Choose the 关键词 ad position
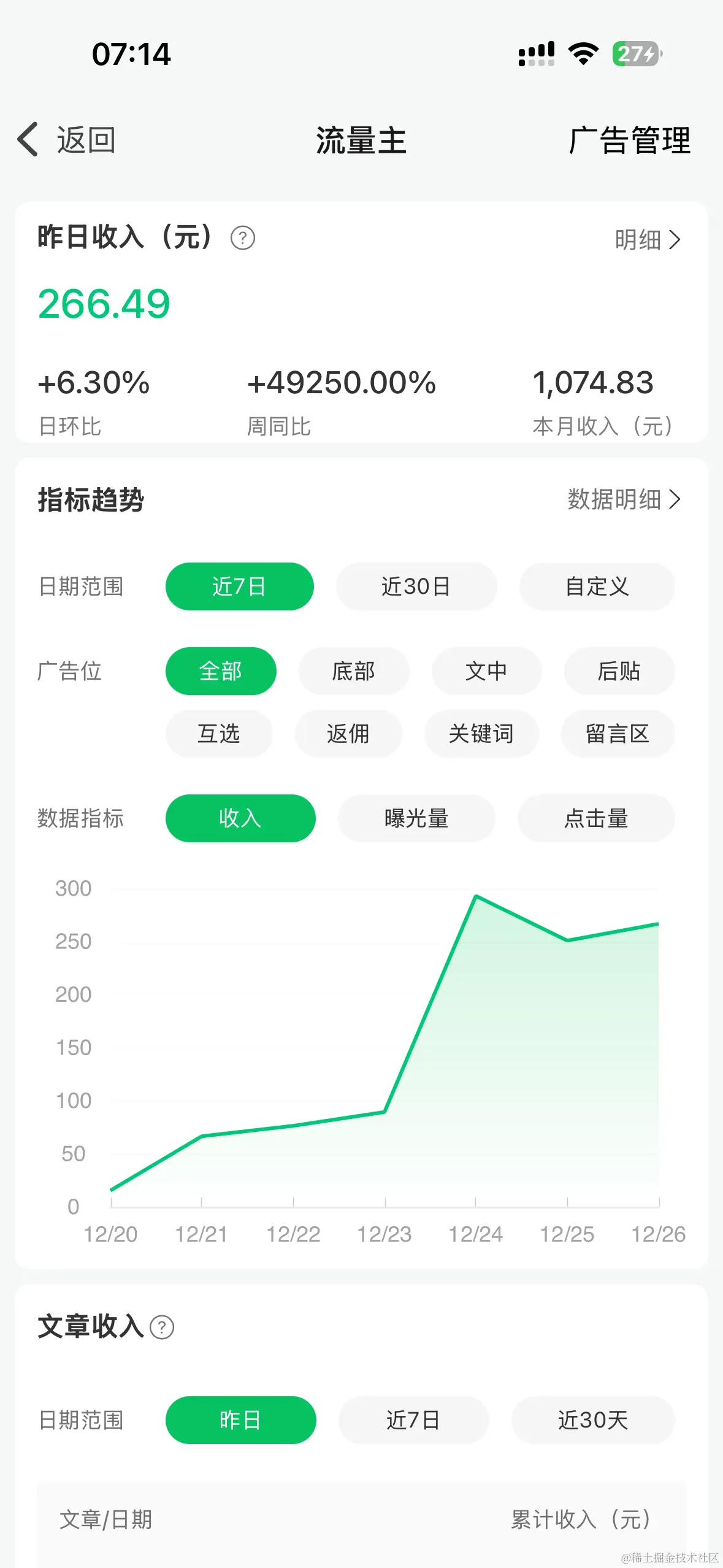The image size is (723, 1568). [481, 734]
